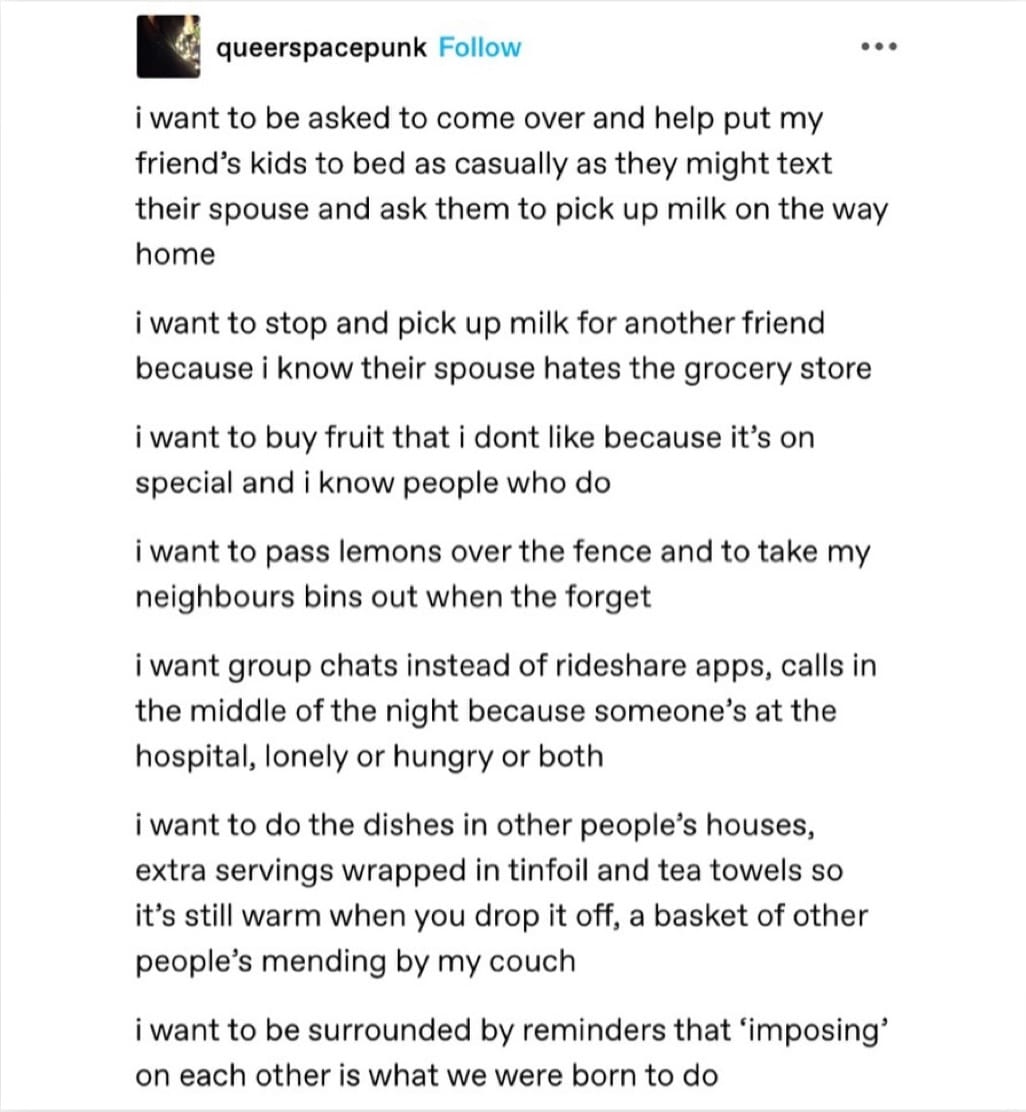1026x1112 pixels.
Task: Open the dropdown hidden behind the three dots
Action: coord(877,45)
